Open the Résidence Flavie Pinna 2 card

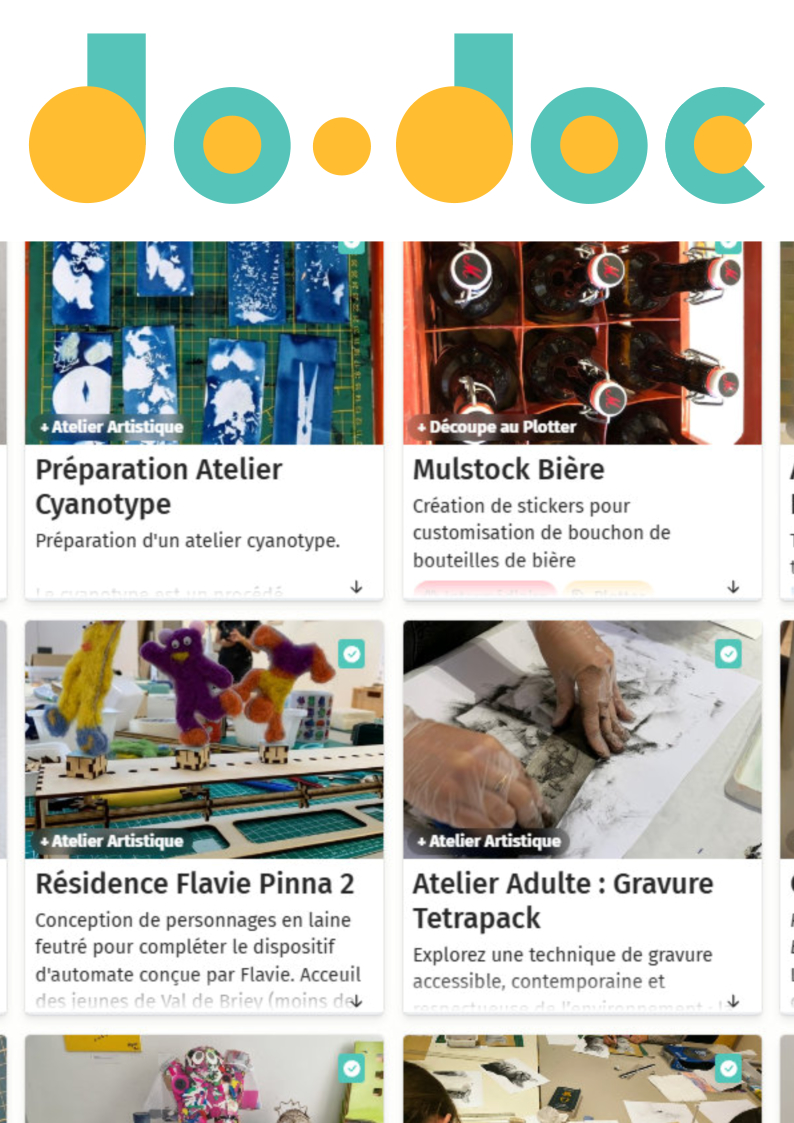click(195, 884)
